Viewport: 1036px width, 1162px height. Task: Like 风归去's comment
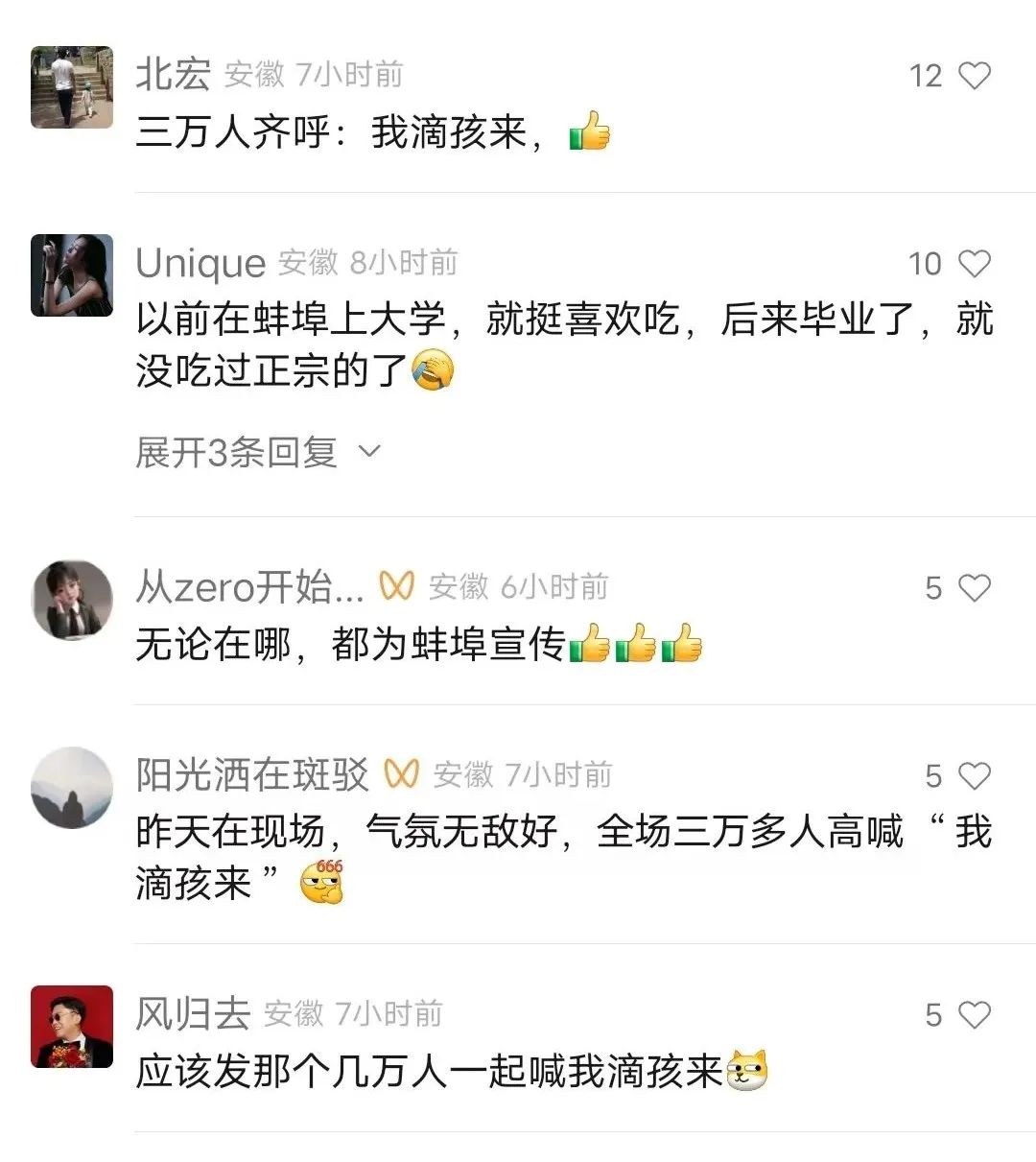pos(975,1015)
